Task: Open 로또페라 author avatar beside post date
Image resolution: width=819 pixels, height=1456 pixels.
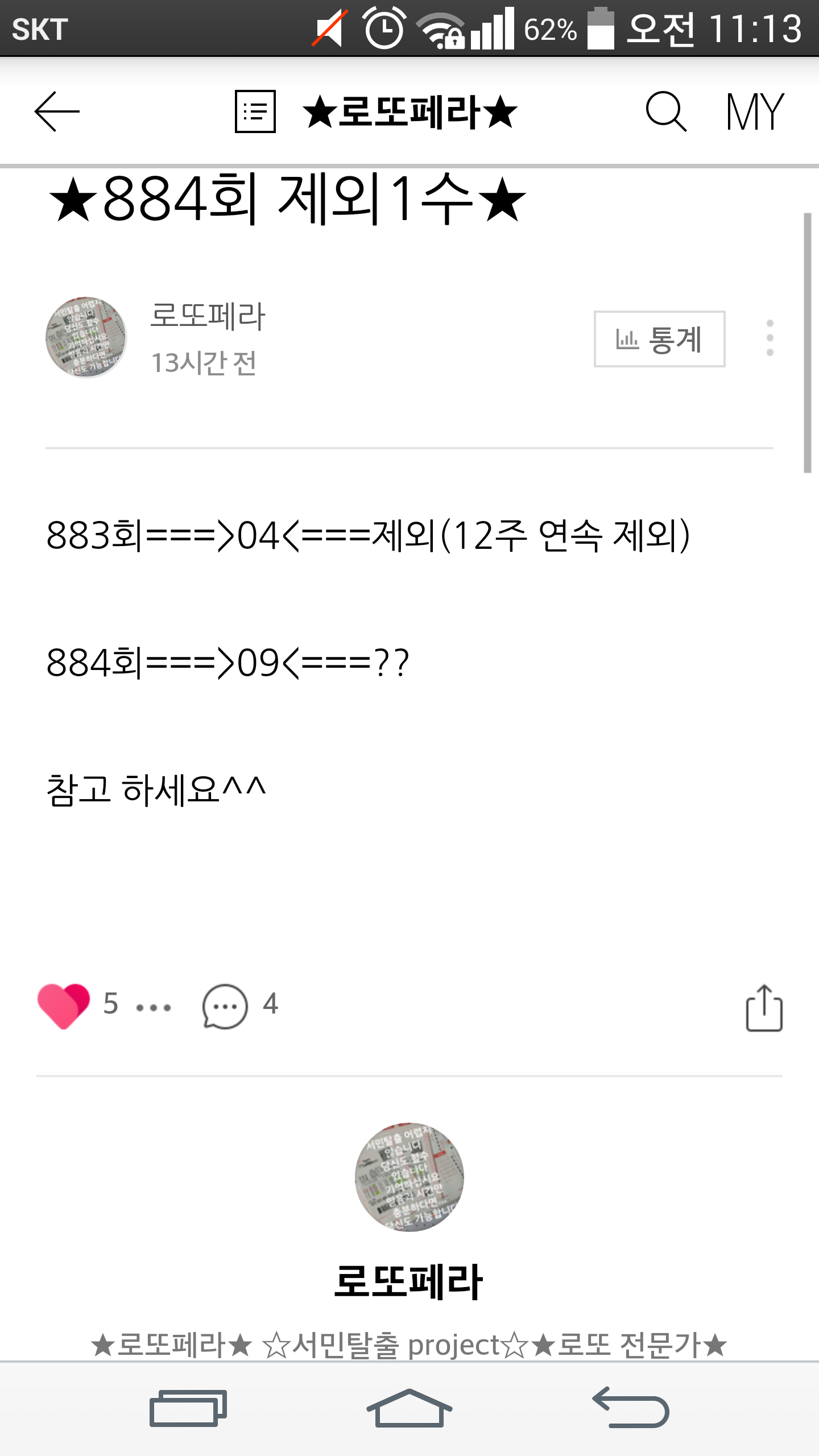Action: [x=86, y=337]
